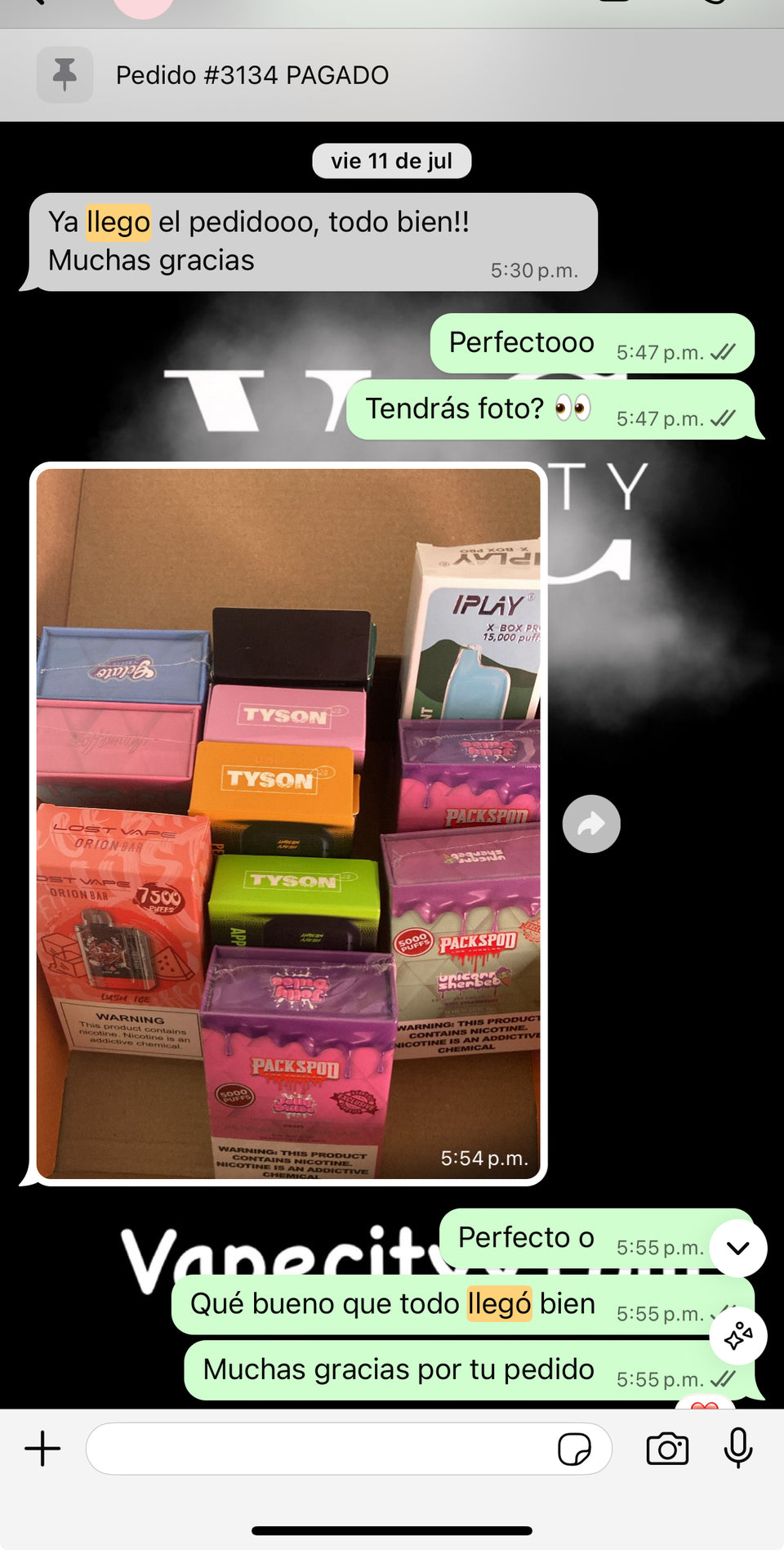This screenshot has width=784, height=1550.
Task: Open the pinned message Pedido #3134 PAGADO
Action: [x=252, y=75]
